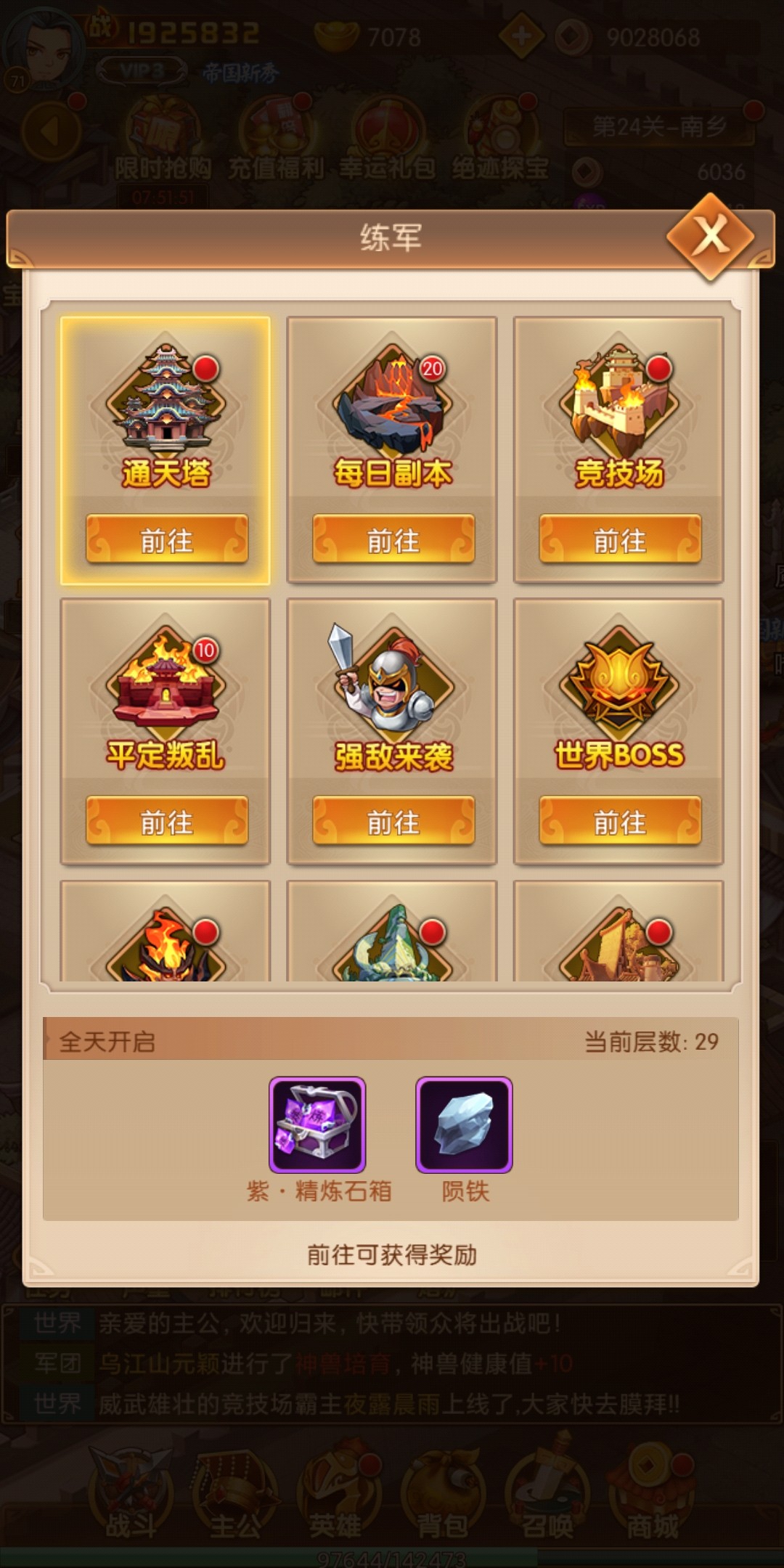Go to 每日副本 via 前往 button
Viewport: 784px width, 1568px height.
[393, 539]
